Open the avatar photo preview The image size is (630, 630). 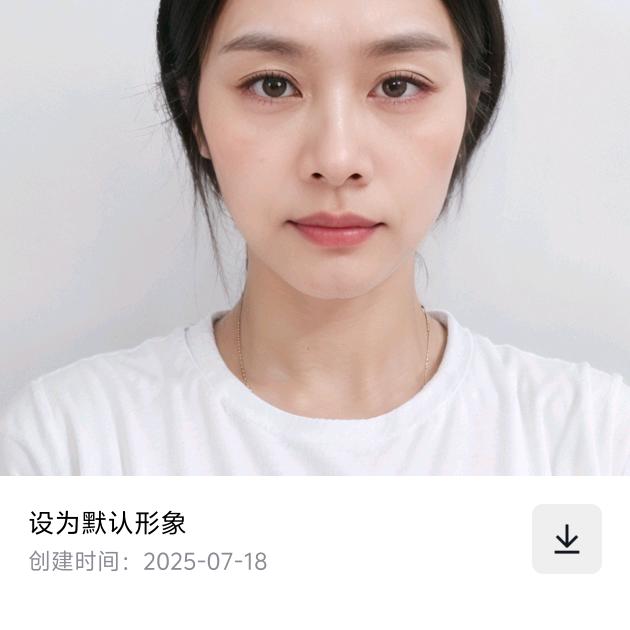[x=315, y=237]
